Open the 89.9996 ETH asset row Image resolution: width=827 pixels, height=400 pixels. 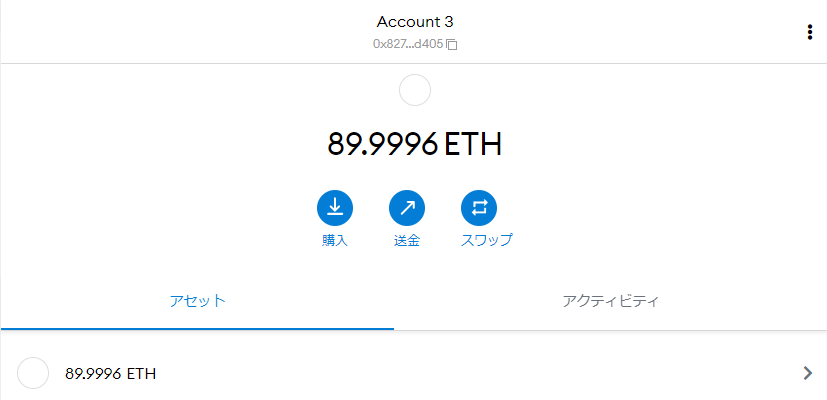pos(413,373)
